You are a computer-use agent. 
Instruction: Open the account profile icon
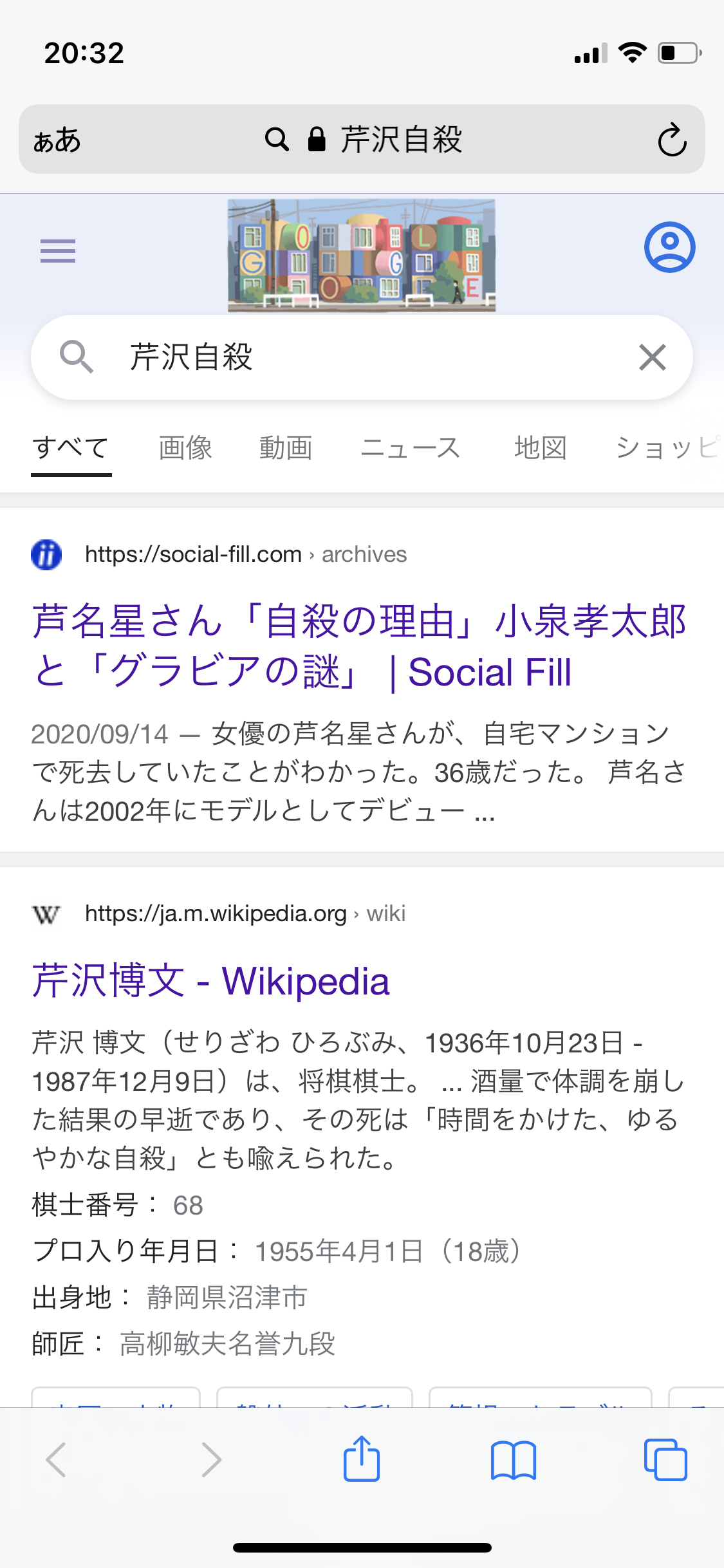pos(669,248)
